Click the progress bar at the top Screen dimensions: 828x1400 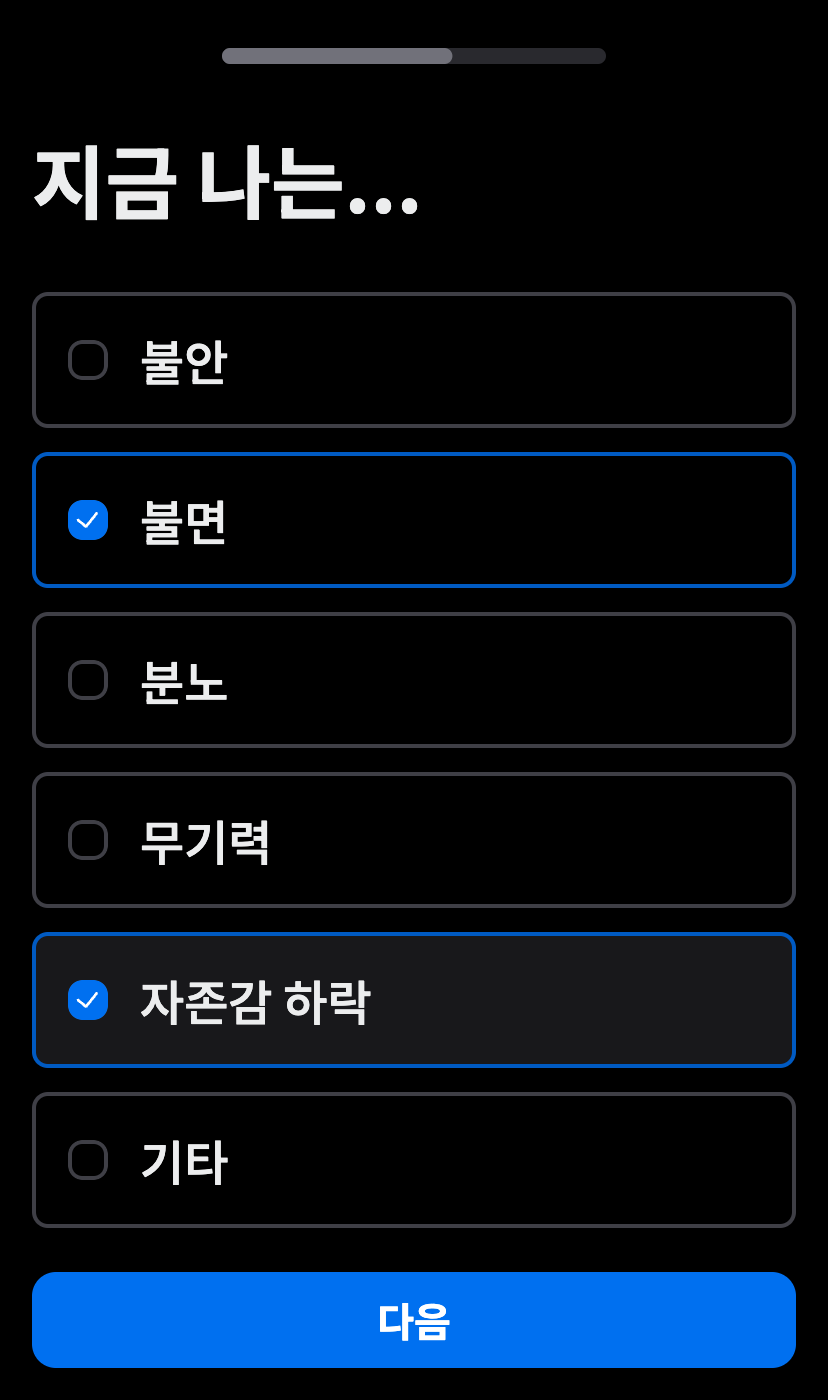click(x=414, y=57)
